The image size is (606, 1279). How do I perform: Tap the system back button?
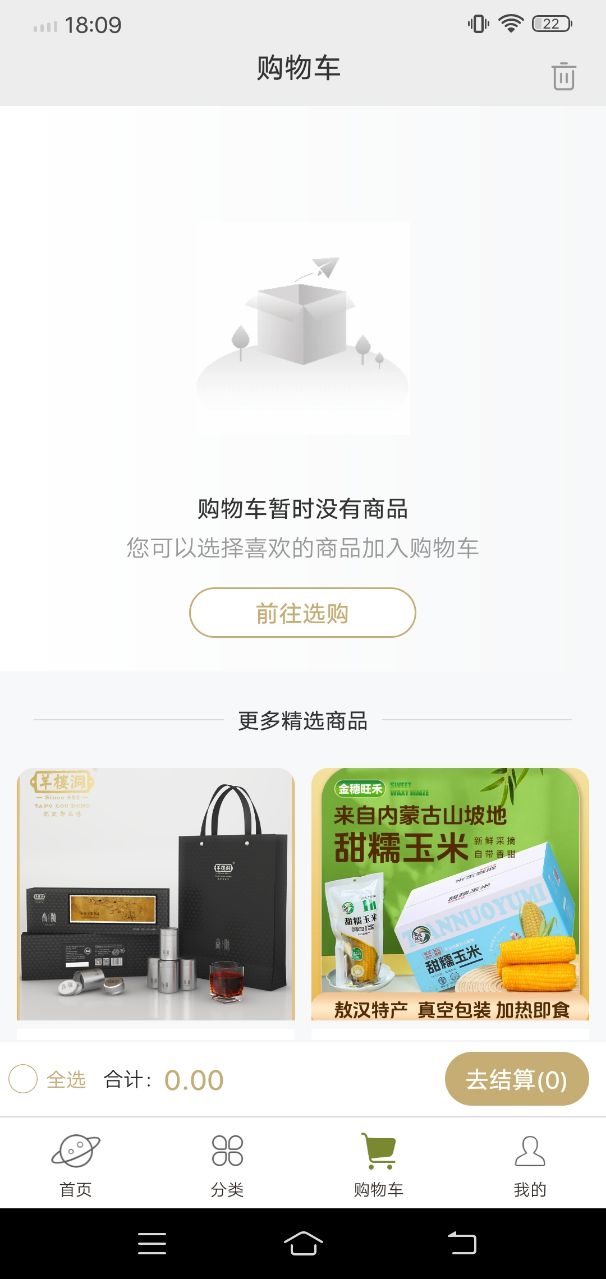click(x=461, y=1243)
